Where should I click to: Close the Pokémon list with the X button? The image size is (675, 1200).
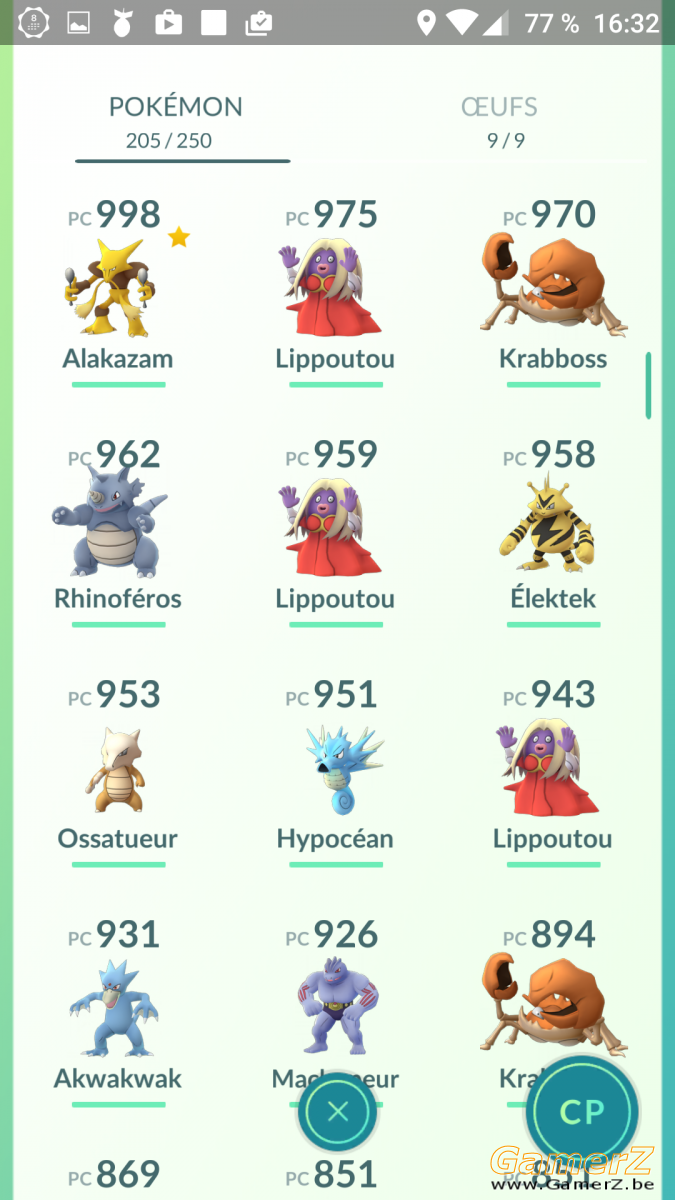pyautogui.click(x=338, y=1111)
